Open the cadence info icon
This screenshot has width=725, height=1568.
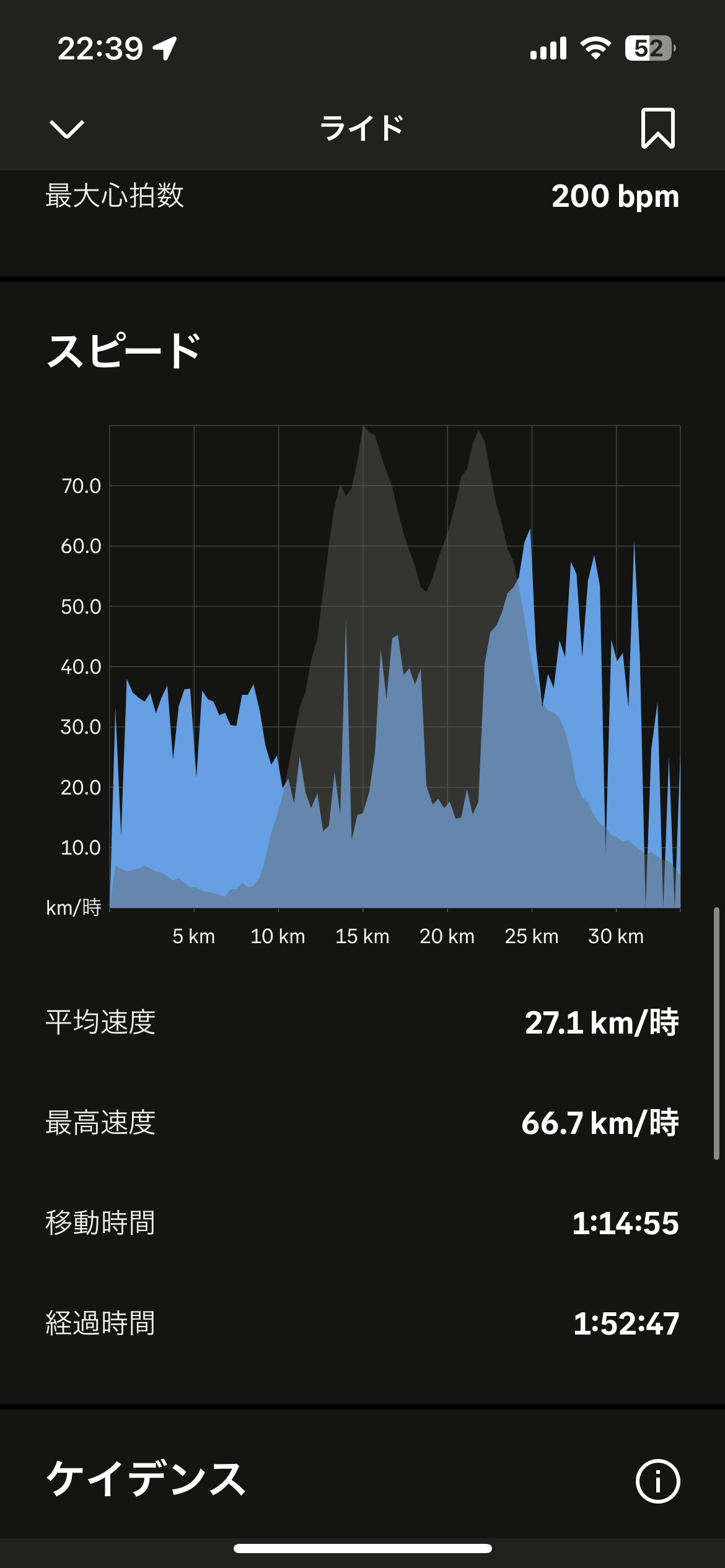657,1481
